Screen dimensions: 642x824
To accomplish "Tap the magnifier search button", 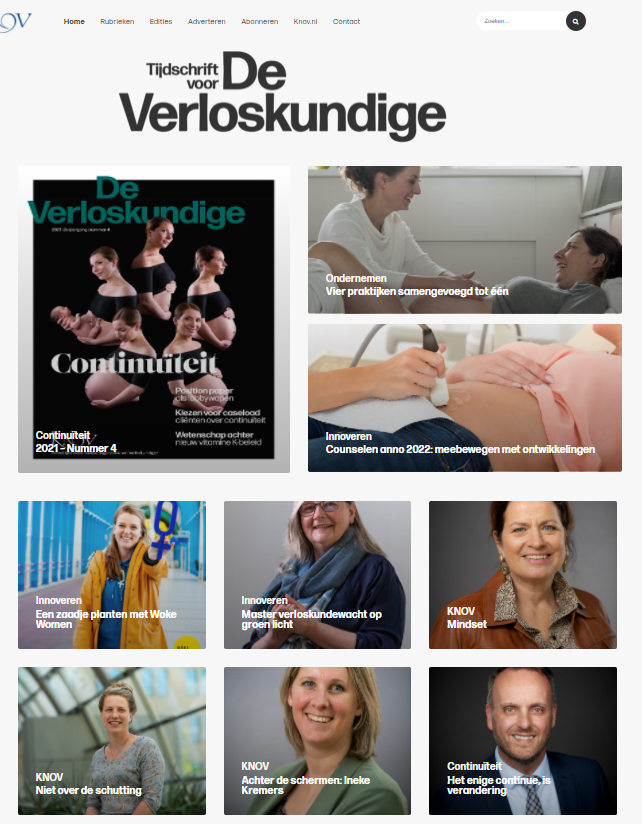I will point(575,21).
